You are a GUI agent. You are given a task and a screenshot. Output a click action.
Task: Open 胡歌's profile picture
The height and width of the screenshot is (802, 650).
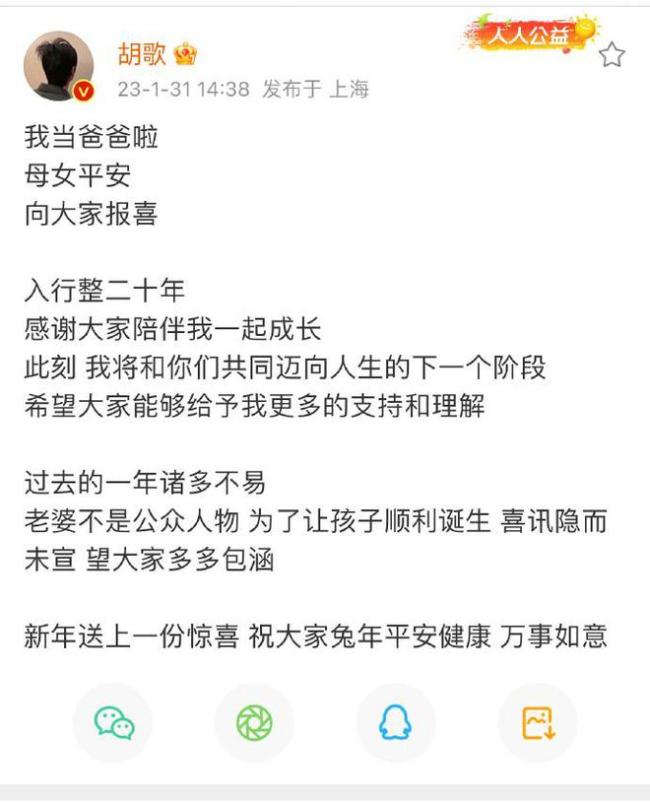[x=59, y=66]
